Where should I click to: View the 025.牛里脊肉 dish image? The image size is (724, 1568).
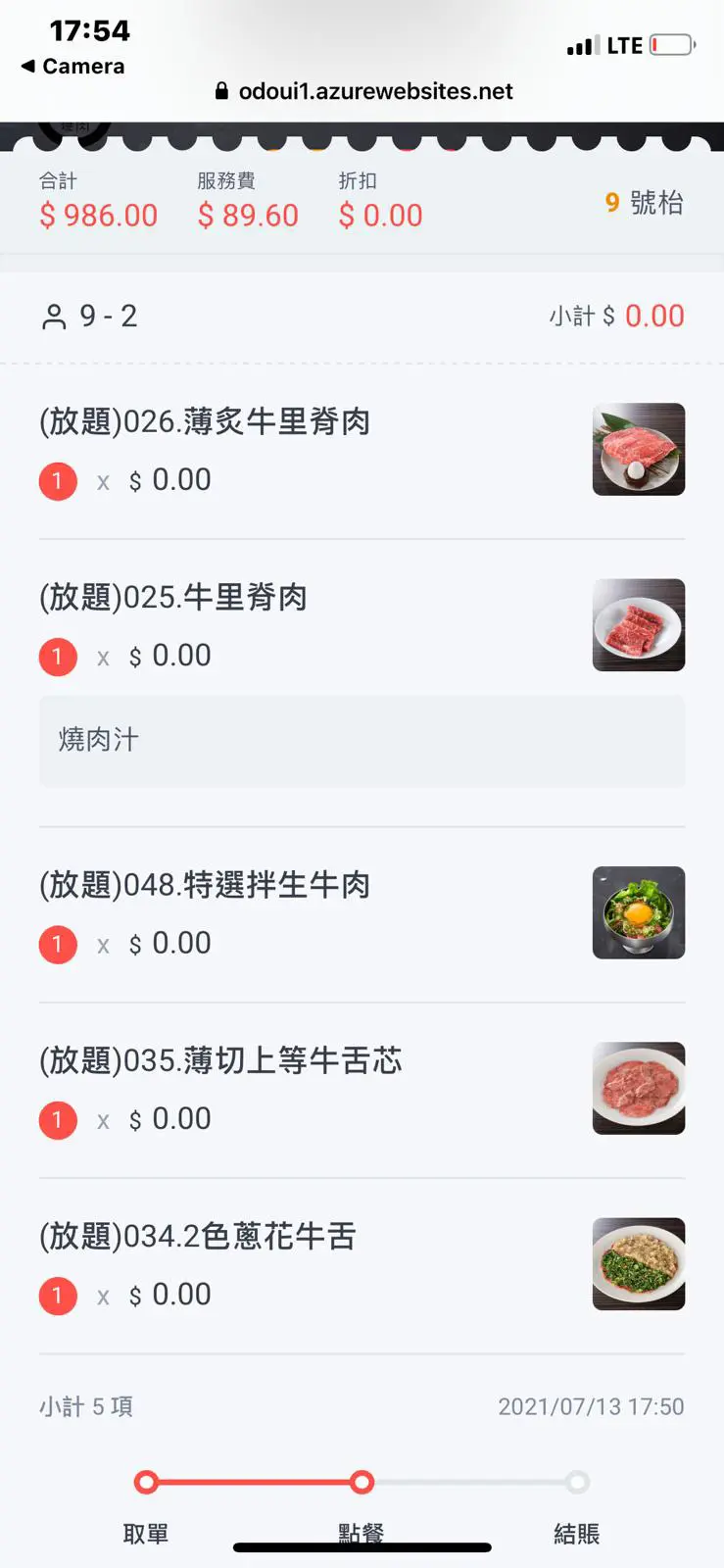639,625
